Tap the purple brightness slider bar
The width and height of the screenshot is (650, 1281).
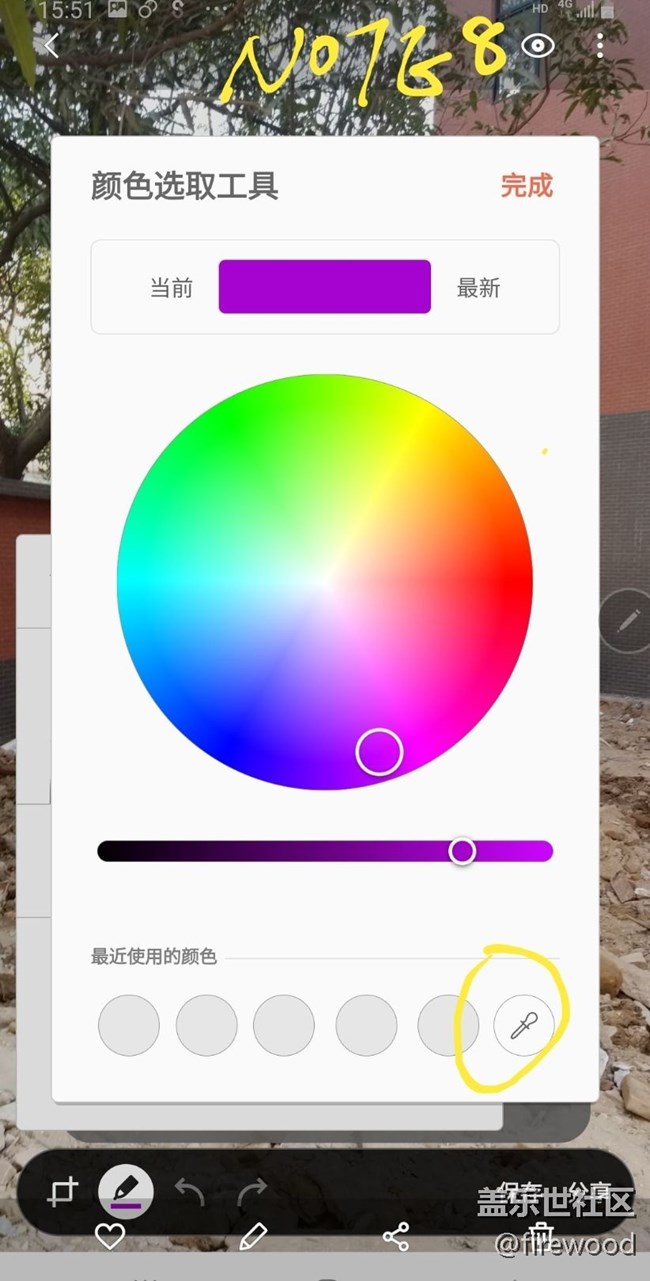(x=325, y=851)
